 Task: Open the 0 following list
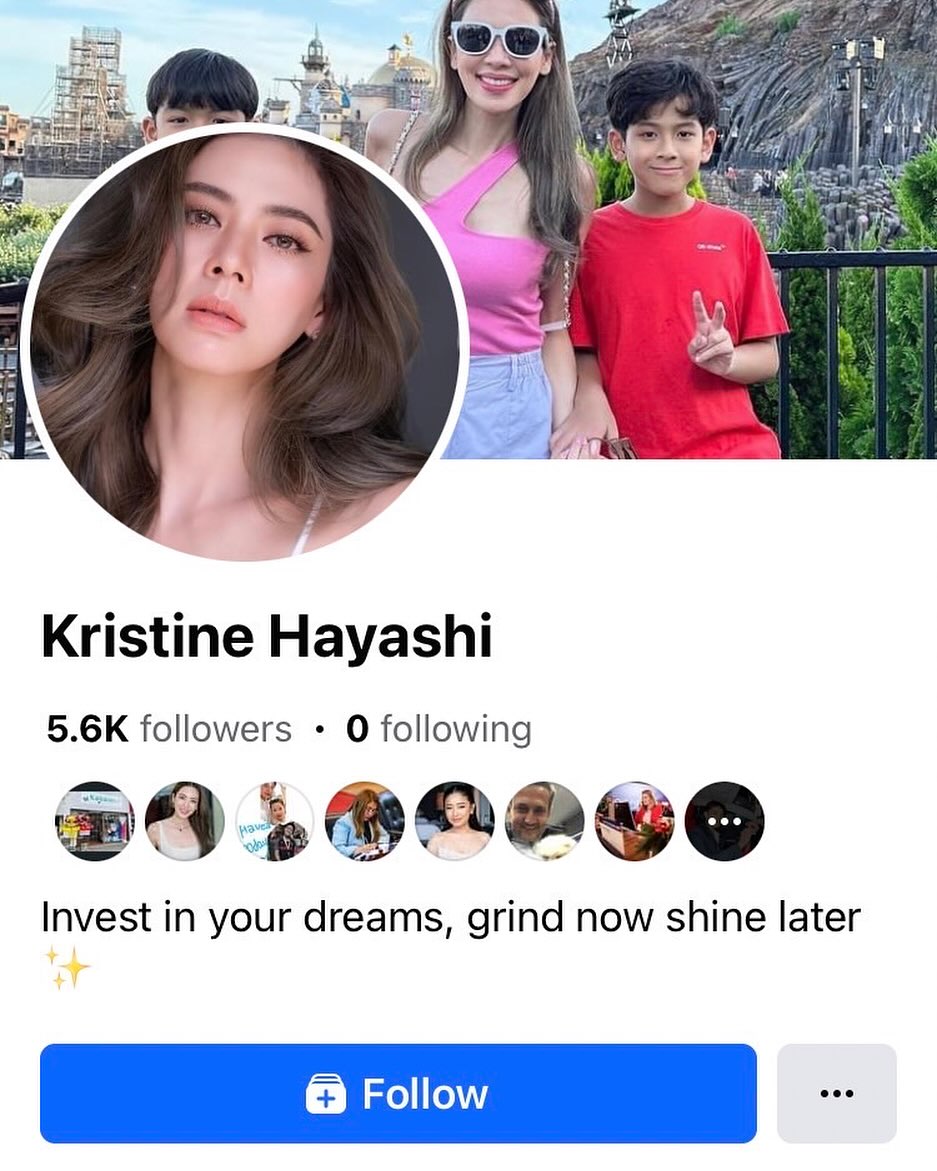point(439,729)
